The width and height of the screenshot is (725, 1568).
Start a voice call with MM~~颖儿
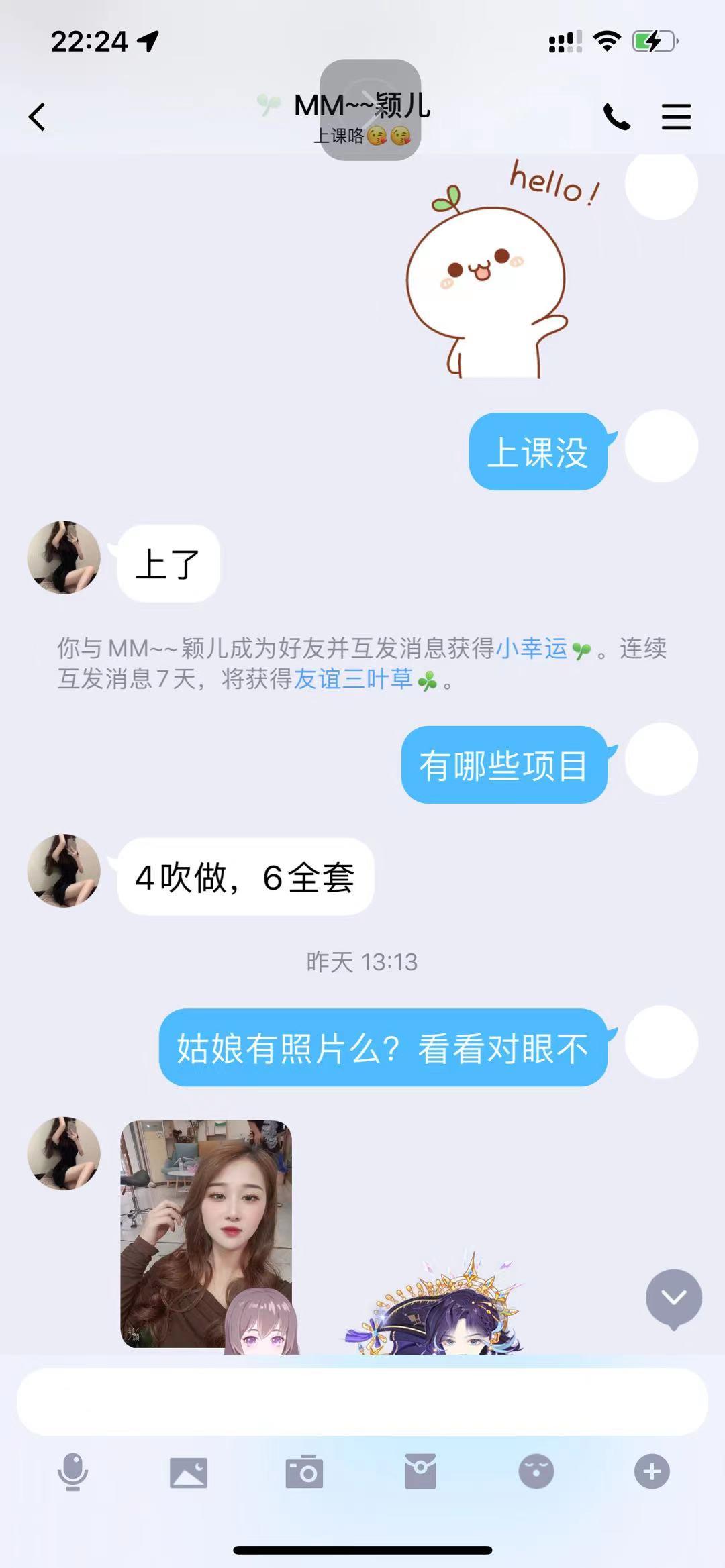coord(616,117)
